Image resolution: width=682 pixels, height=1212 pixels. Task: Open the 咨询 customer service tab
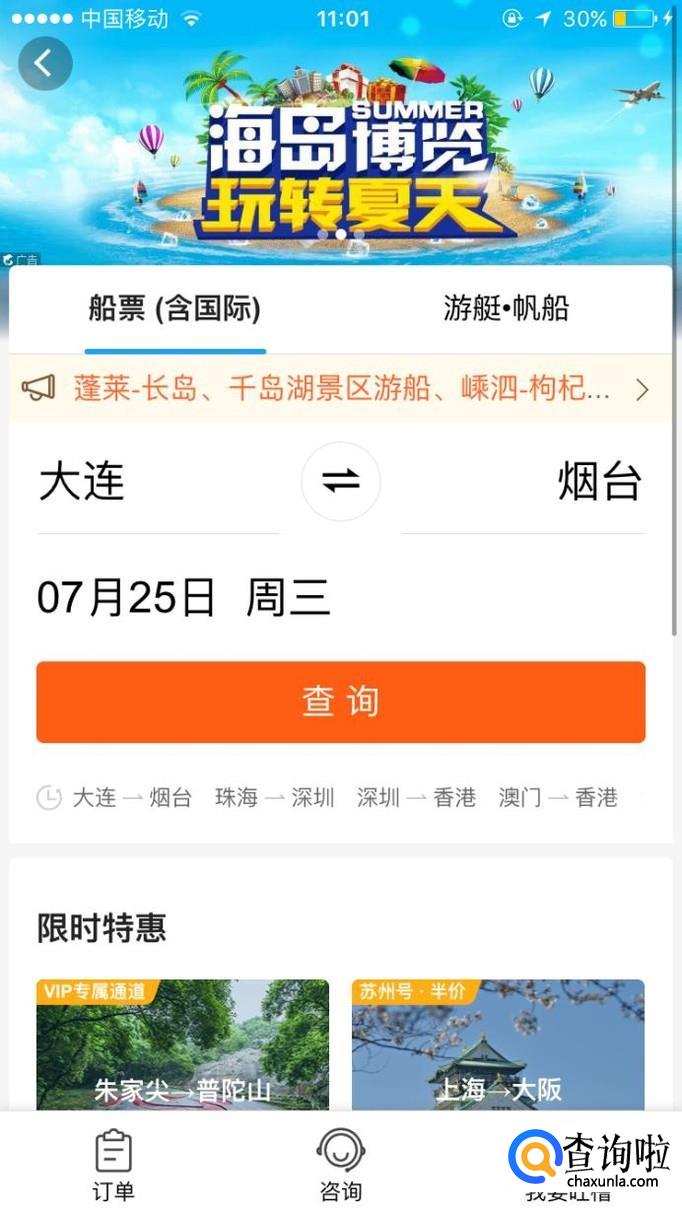tap(340, 1166)
